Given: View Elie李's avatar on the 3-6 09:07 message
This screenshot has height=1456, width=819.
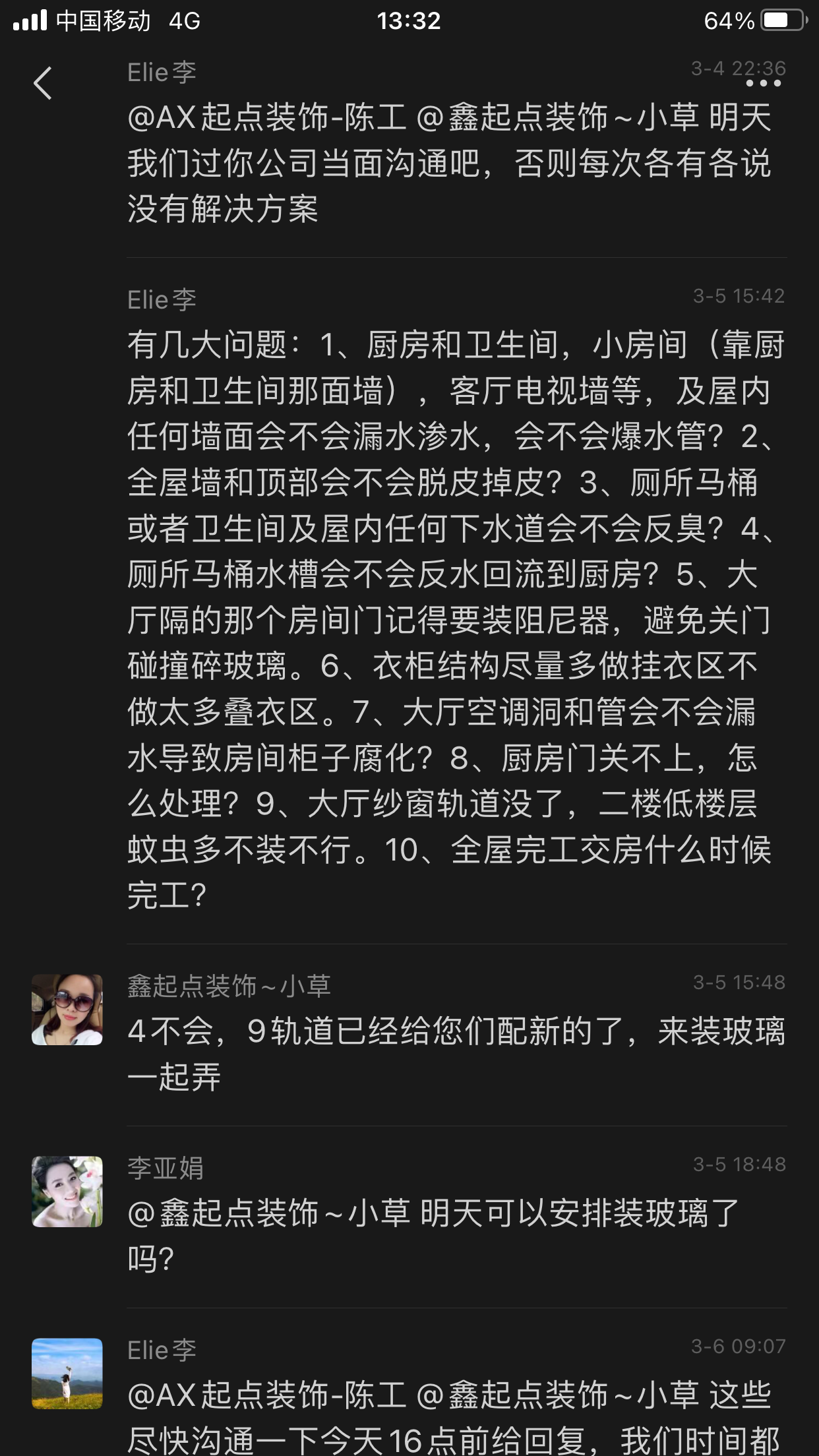Looking at the screenshot, I should [x=67, y=1374].
